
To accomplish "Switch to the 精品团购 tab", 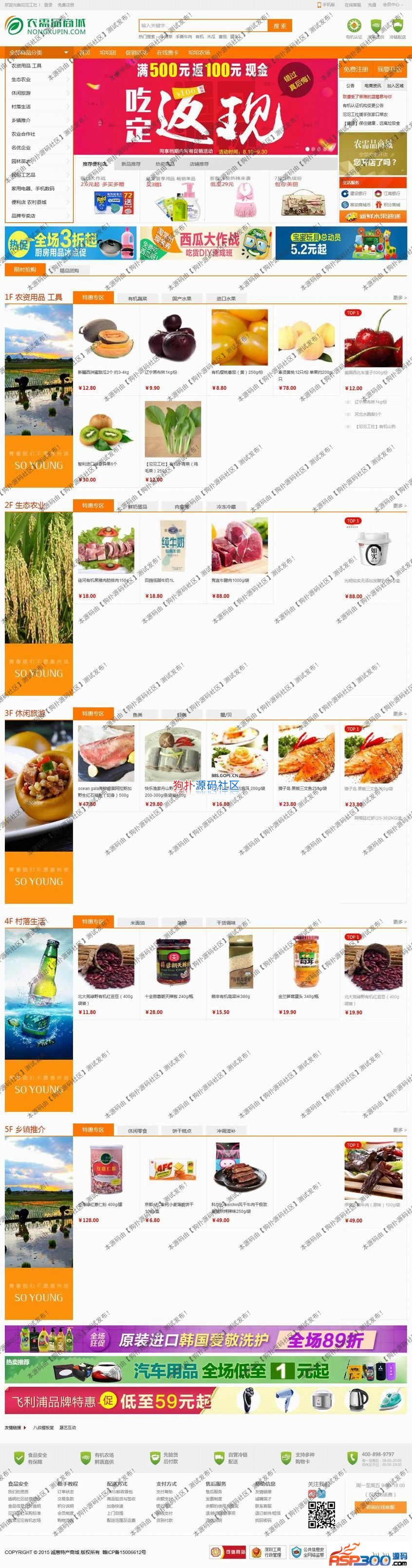I will (69, 270).
